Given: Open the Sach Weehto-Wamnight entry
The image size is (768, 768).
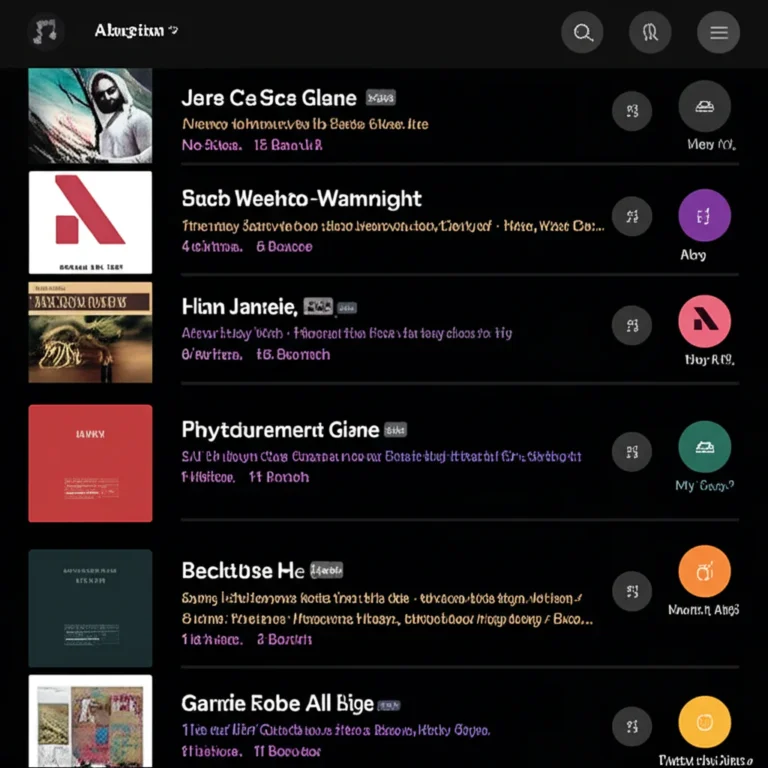Looking at the screenshot, I should point(301,198).
